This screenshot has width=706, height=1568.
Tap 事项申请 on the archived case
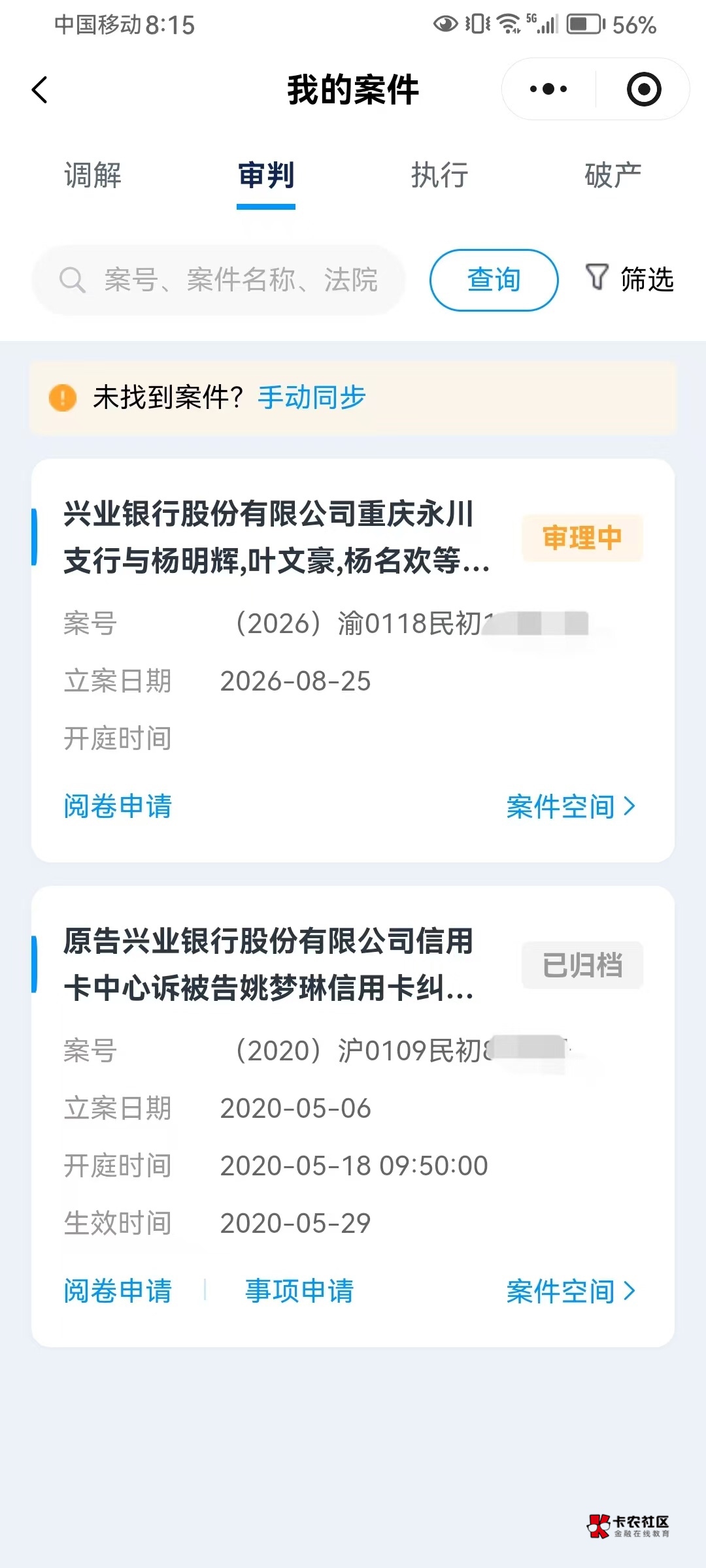click(299, 1291)
